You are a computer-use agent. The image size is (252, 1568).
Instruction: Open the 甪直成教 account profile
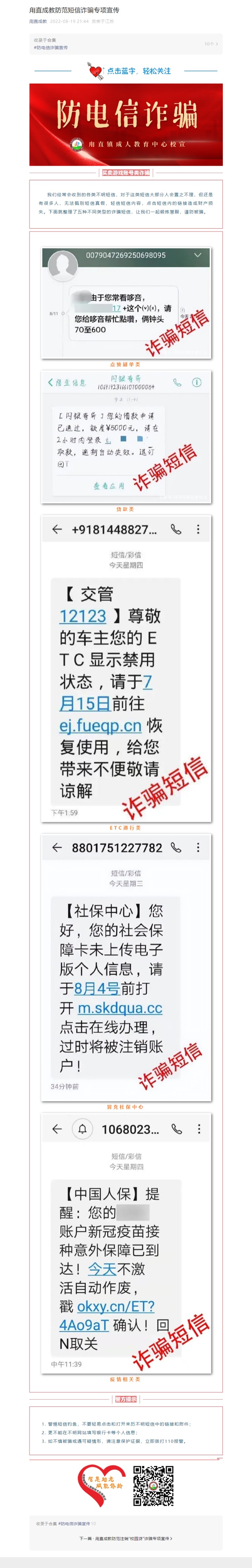point(38,21)
